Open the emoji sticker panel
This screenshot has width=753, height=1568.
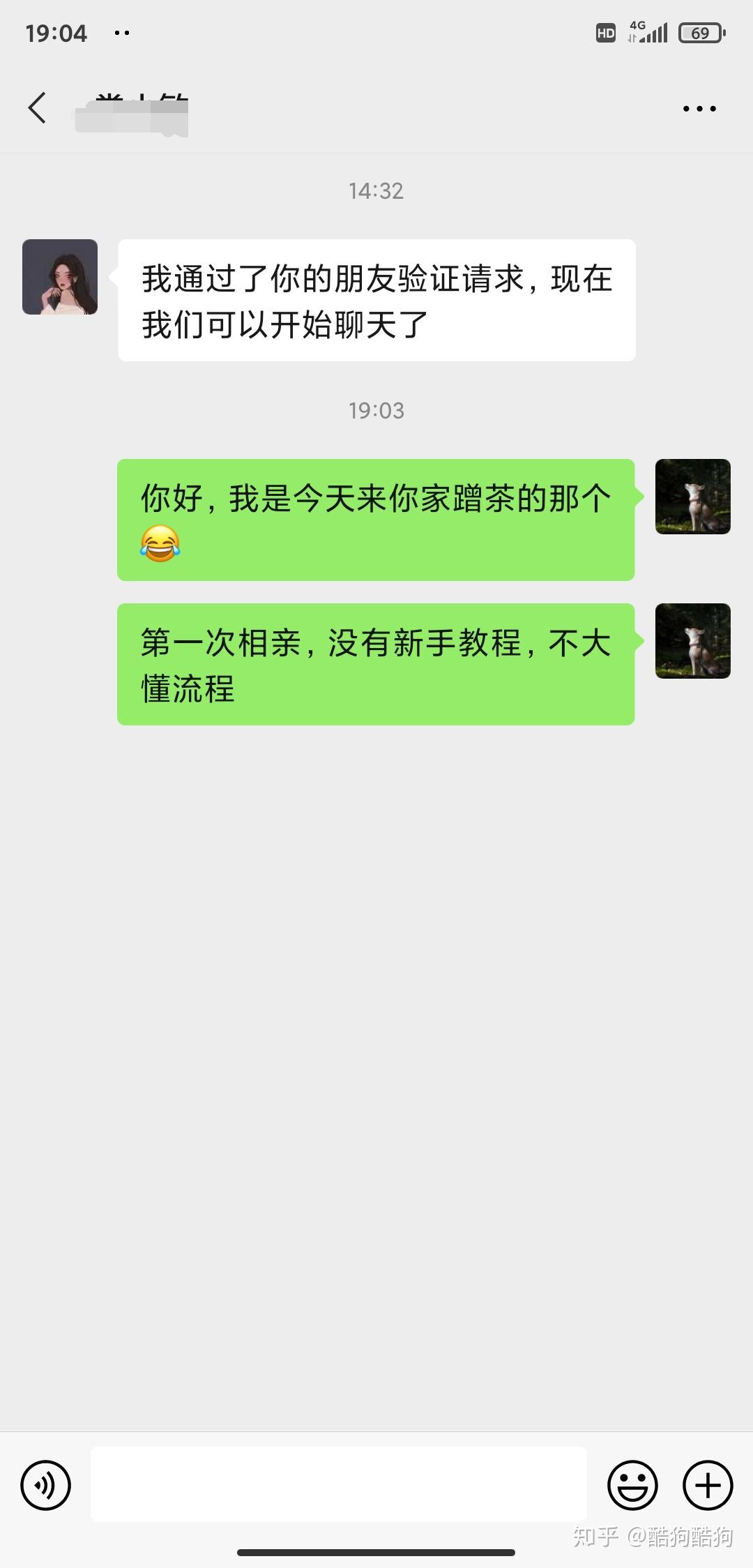click(632, 1485)
